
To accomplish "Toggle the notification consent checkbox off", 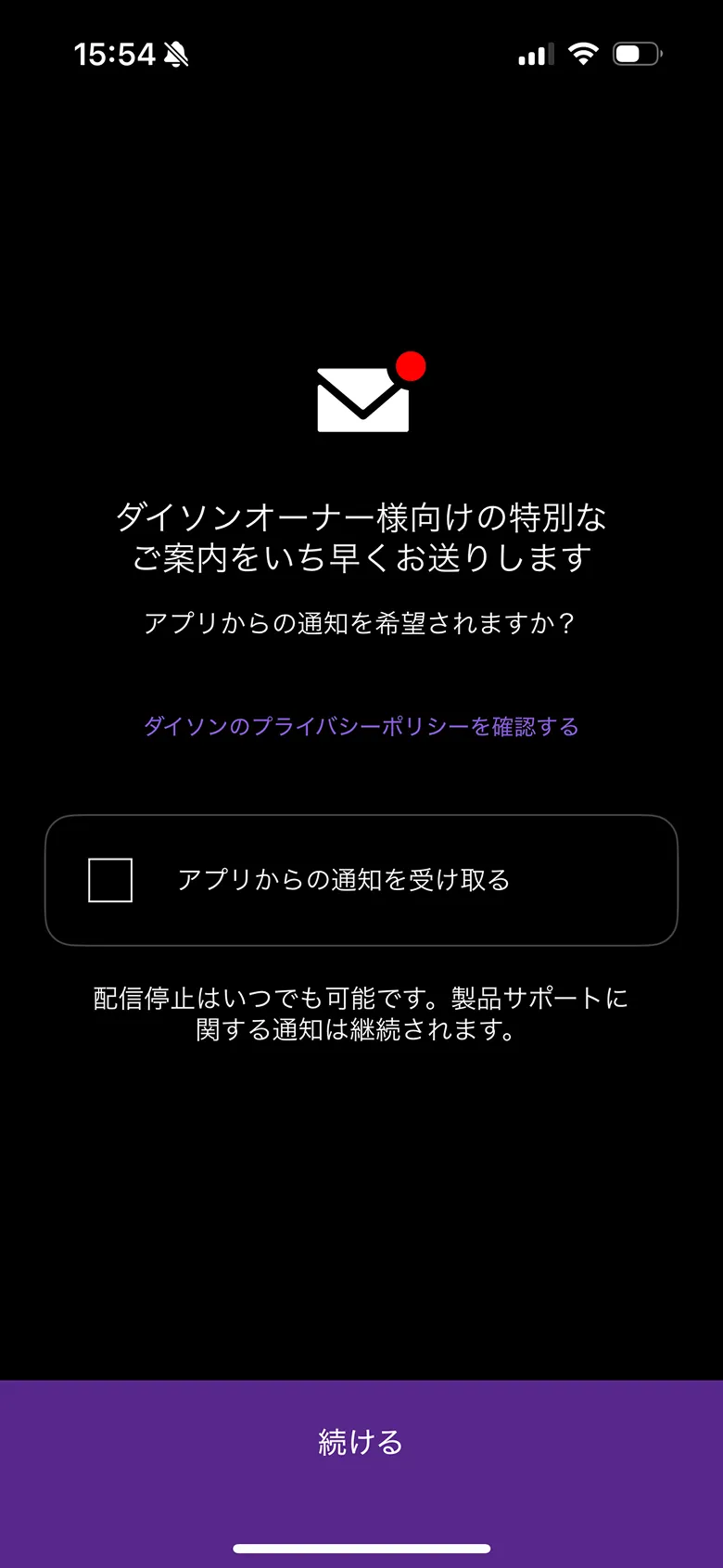I will coord(108,879).
